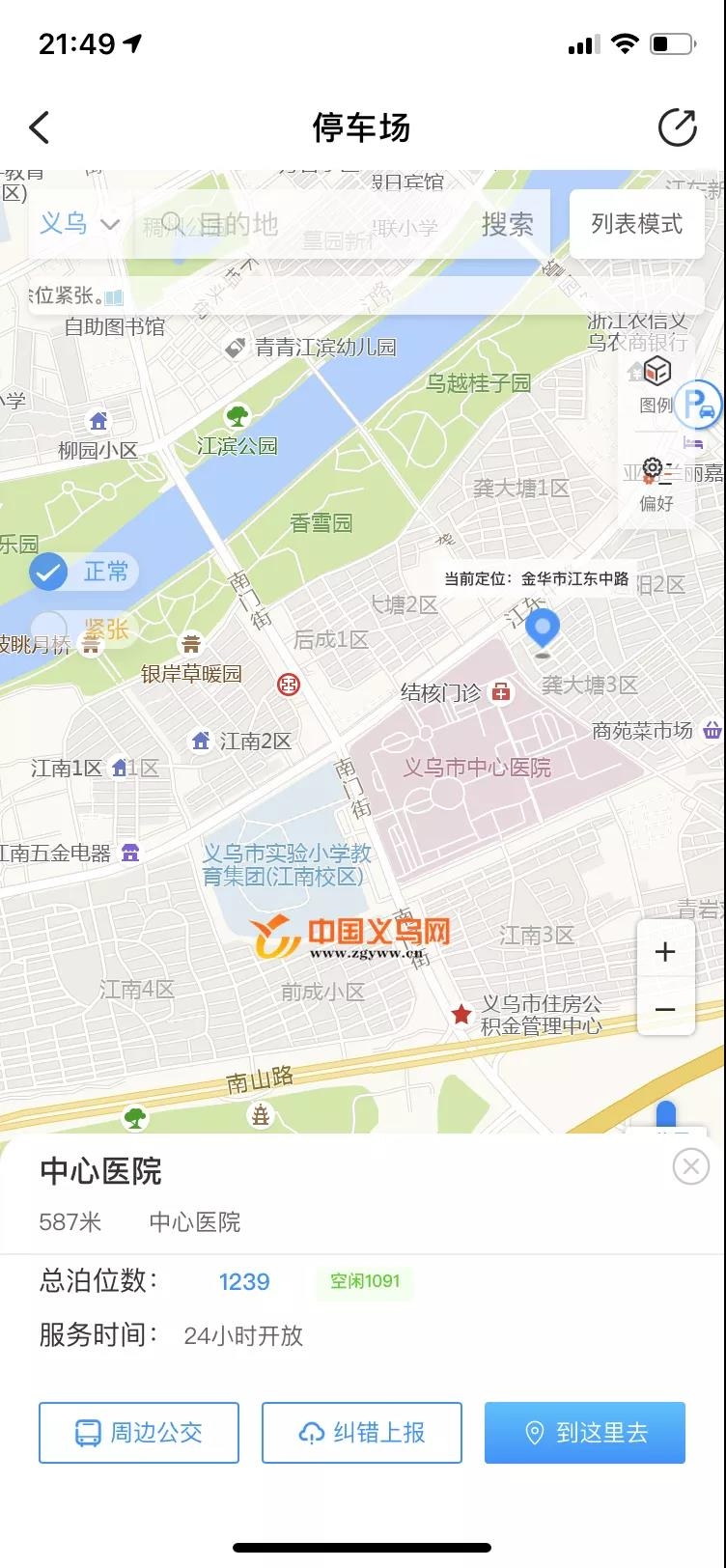Enter a destination in the 目的地 field
726x1568 pixels.
(290, 224)
